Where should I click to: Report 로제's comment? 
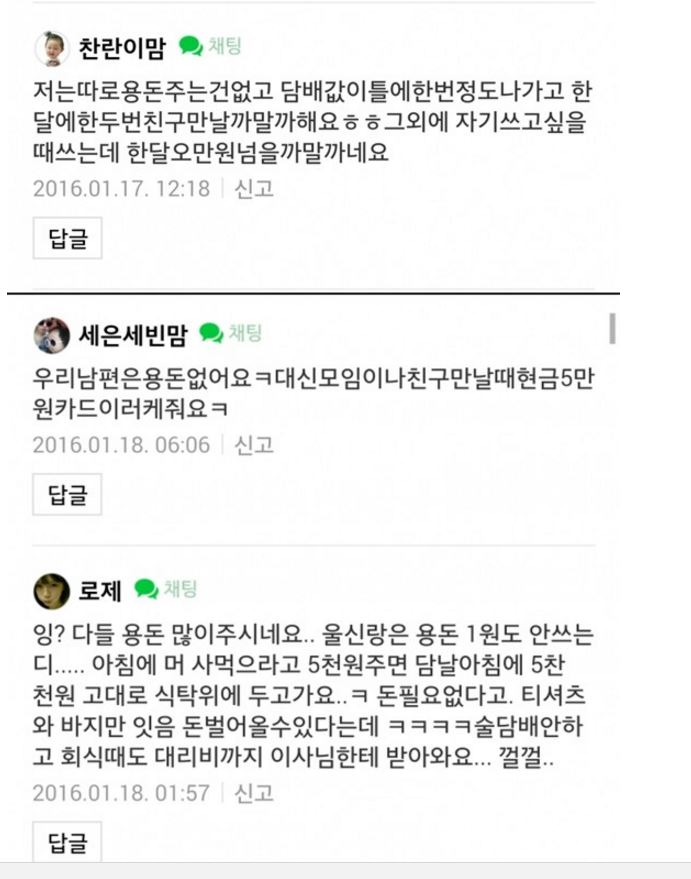click(x=254, y=793)
